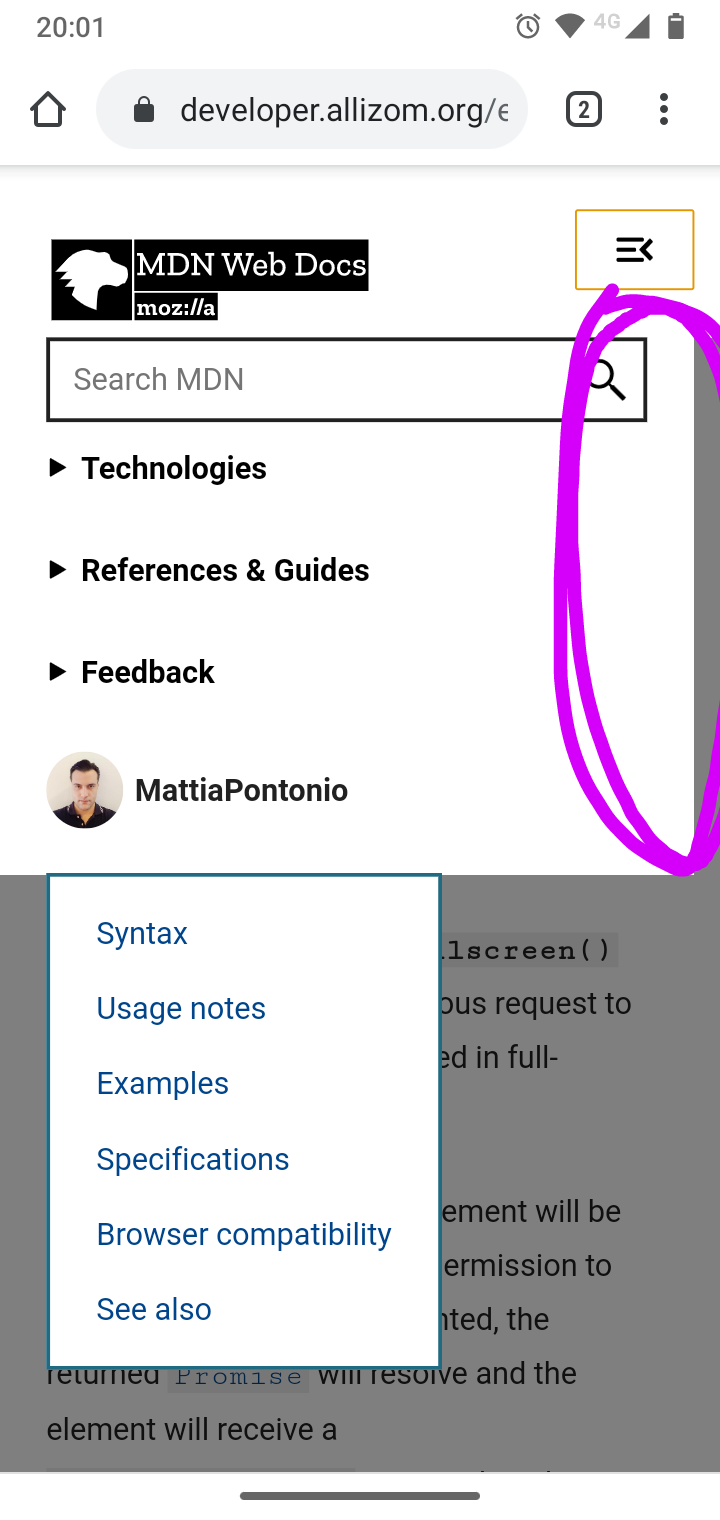
Task: Open the browser three-dot overflow menu
Action: (663, 109)
